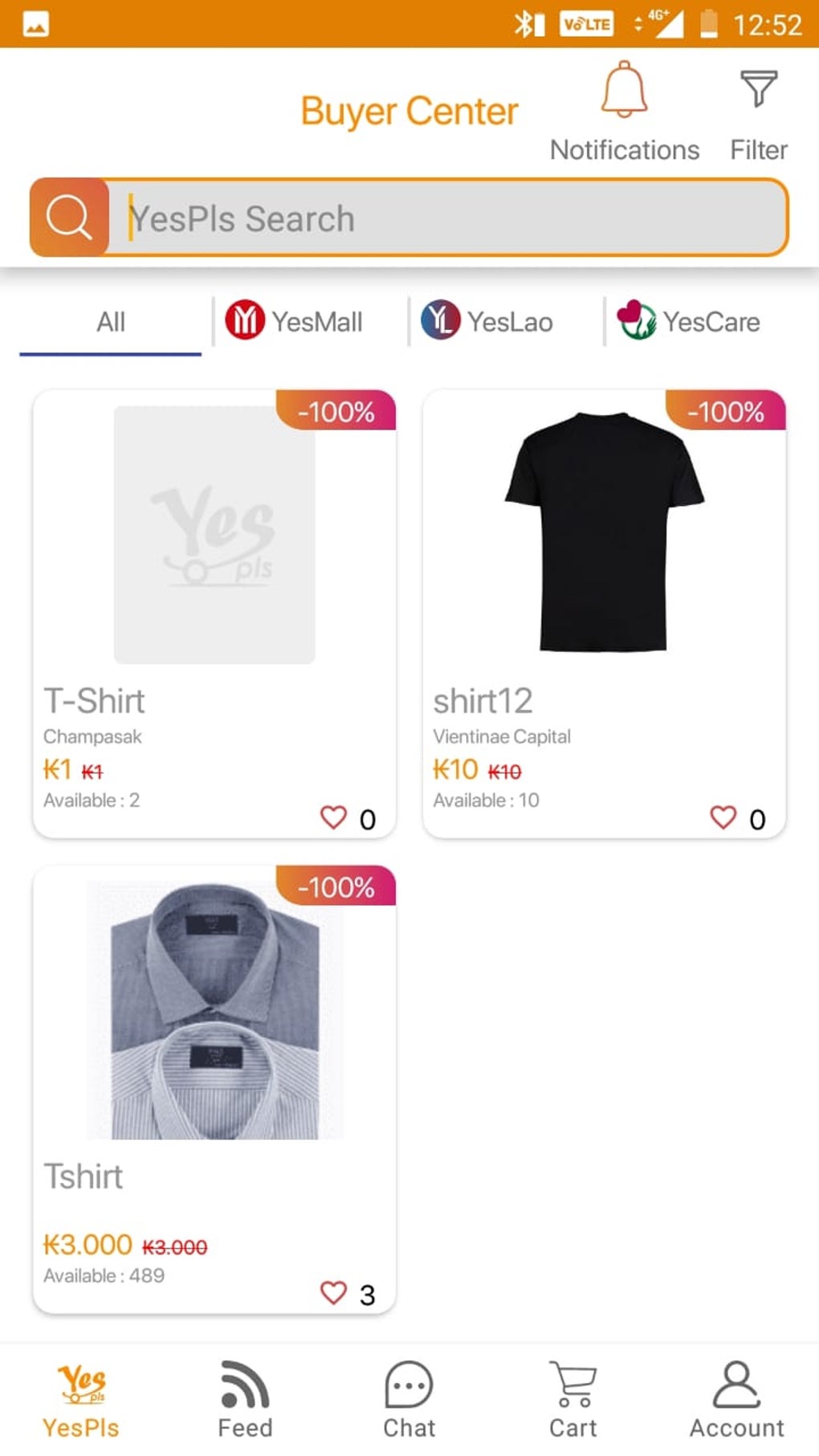Favorite the T-Shirt from Champasak

tap(333, 817)
